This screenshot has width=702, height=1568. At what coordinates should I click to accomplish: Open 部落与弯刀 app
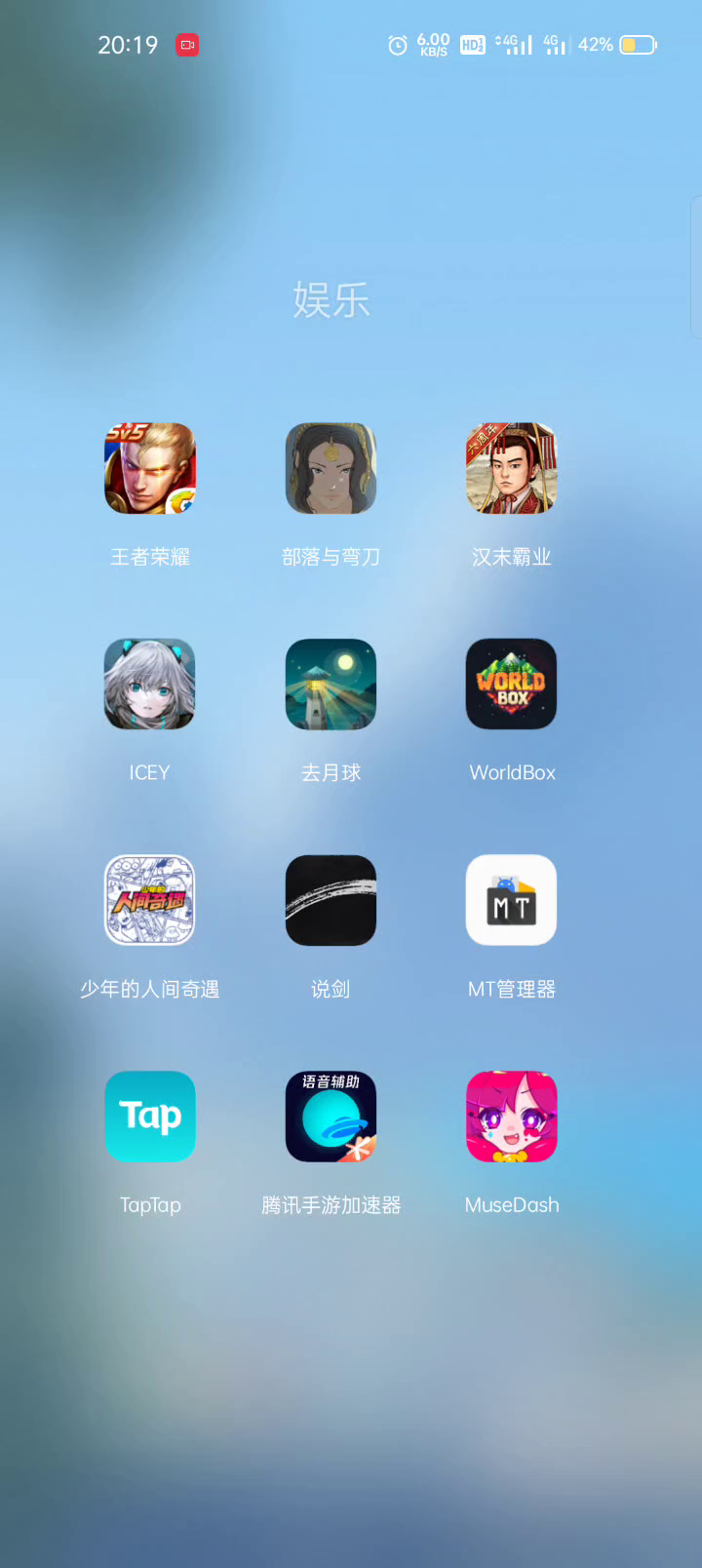tap(331, 468)
